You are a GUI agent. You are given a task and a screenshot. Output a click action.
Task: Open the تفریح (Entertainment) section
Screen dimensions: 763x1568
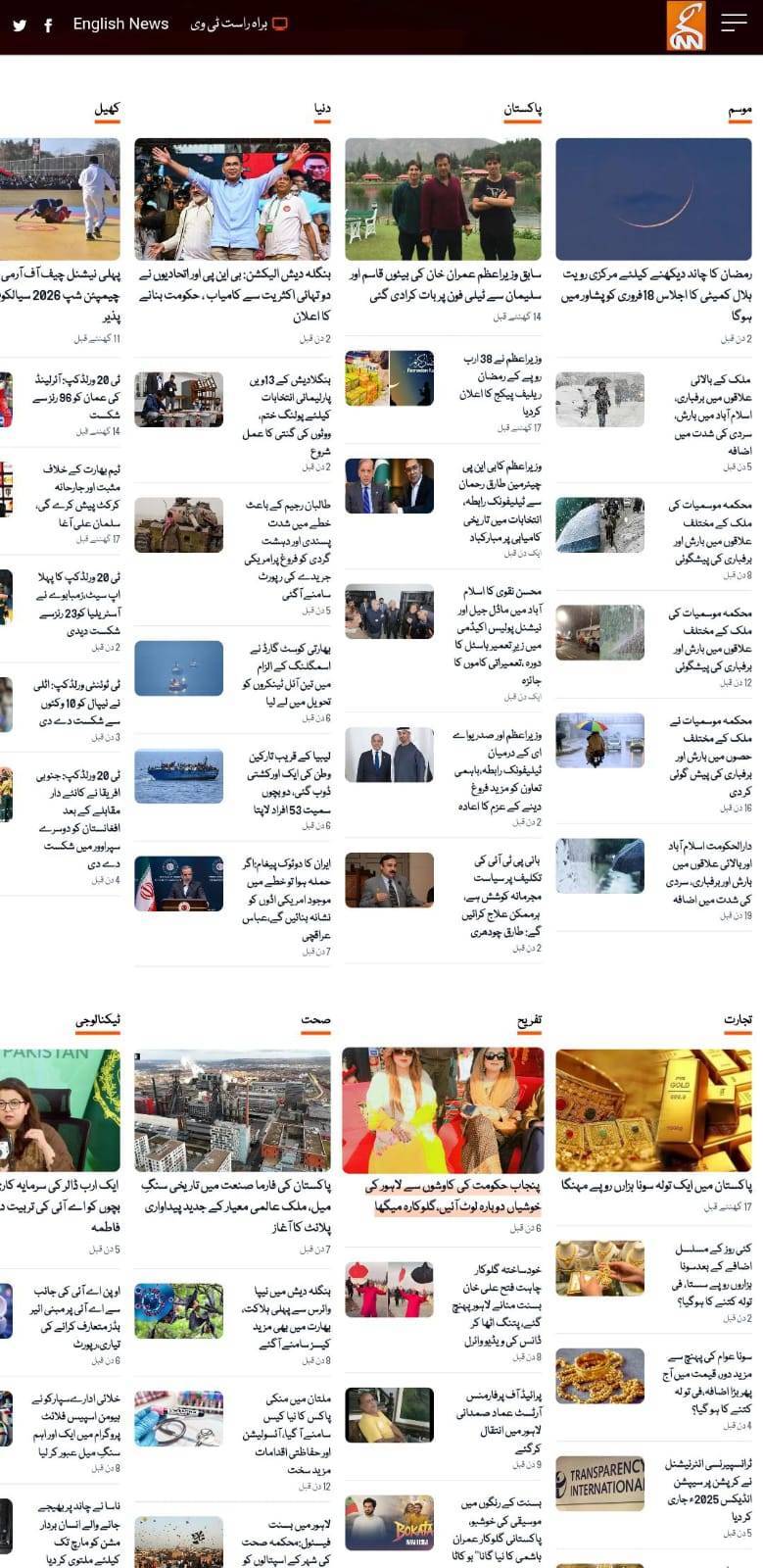[x=529, y=1020]
